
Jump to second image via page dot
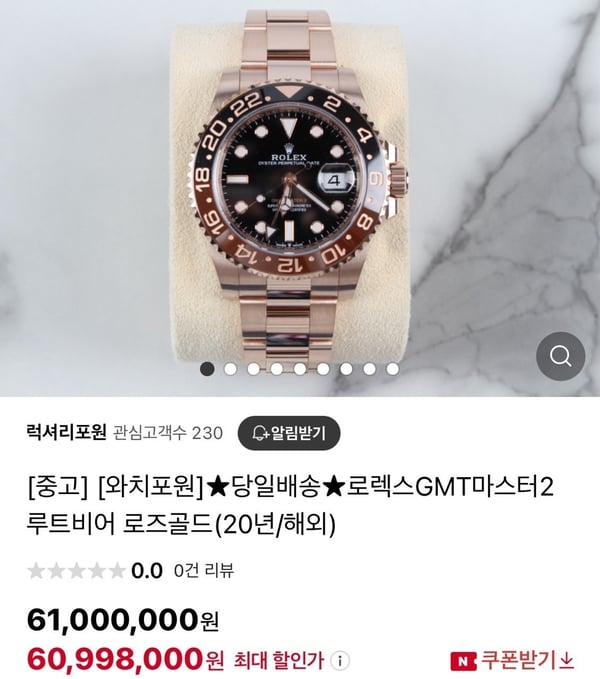(230, 369)
